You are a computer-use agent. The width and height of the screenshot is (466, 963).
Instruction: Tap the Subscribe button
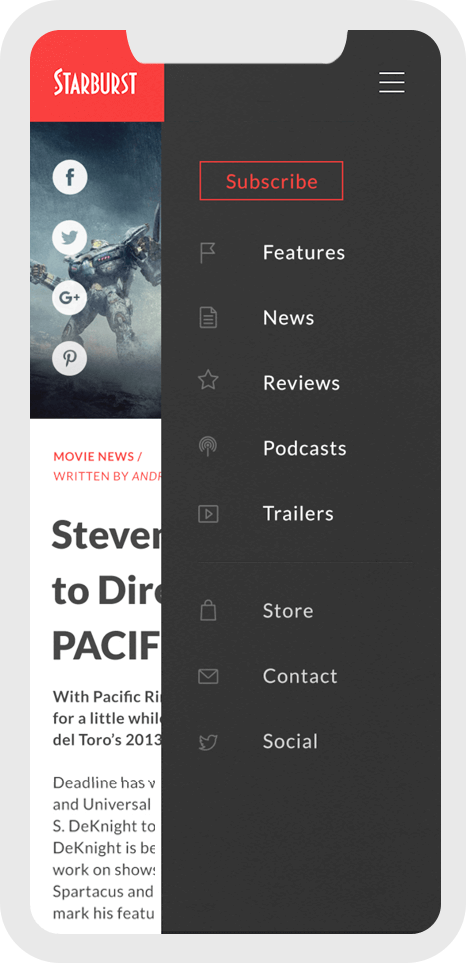(x=271, y=181)
